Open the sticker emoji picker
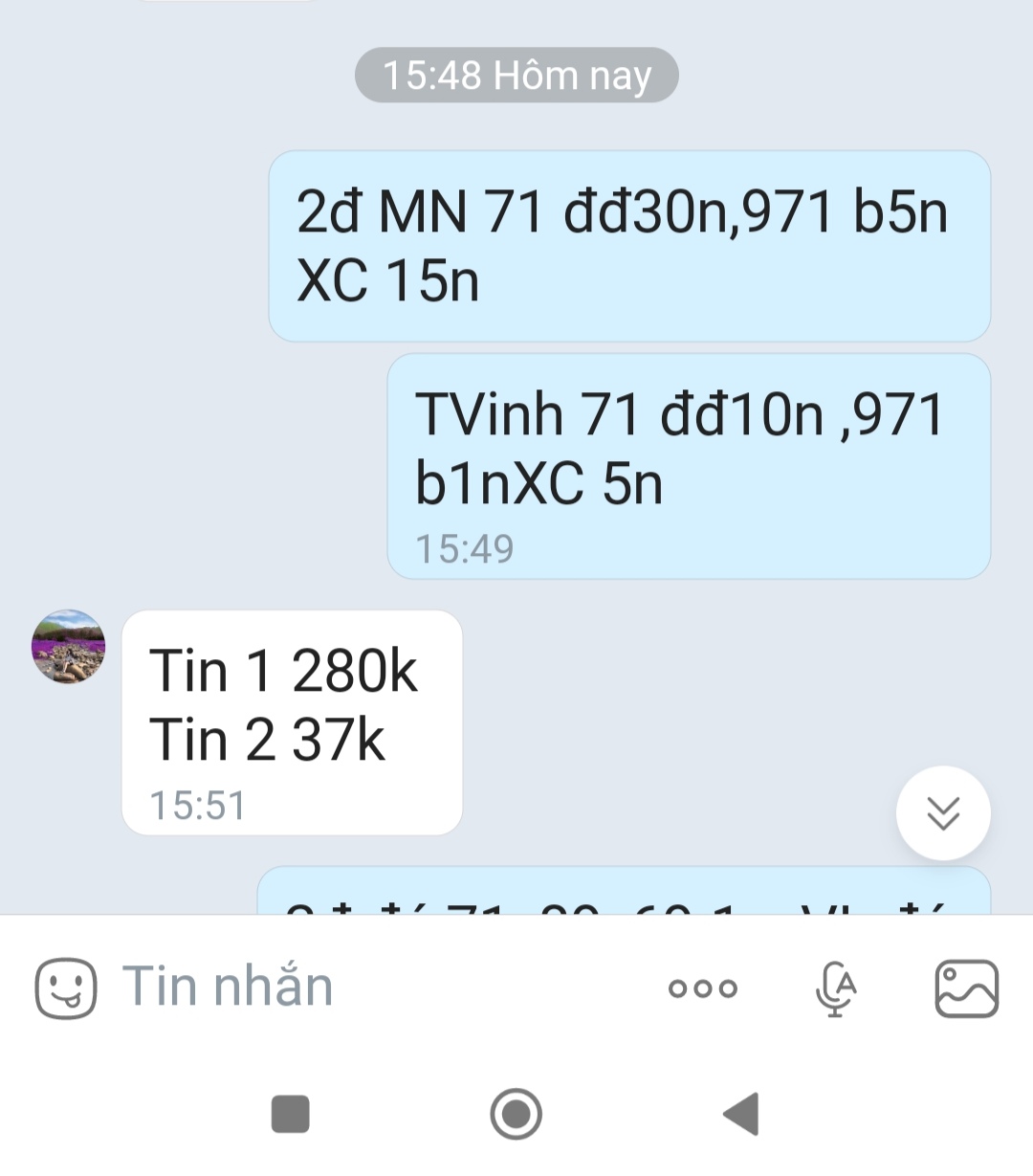 pos(65,987)
